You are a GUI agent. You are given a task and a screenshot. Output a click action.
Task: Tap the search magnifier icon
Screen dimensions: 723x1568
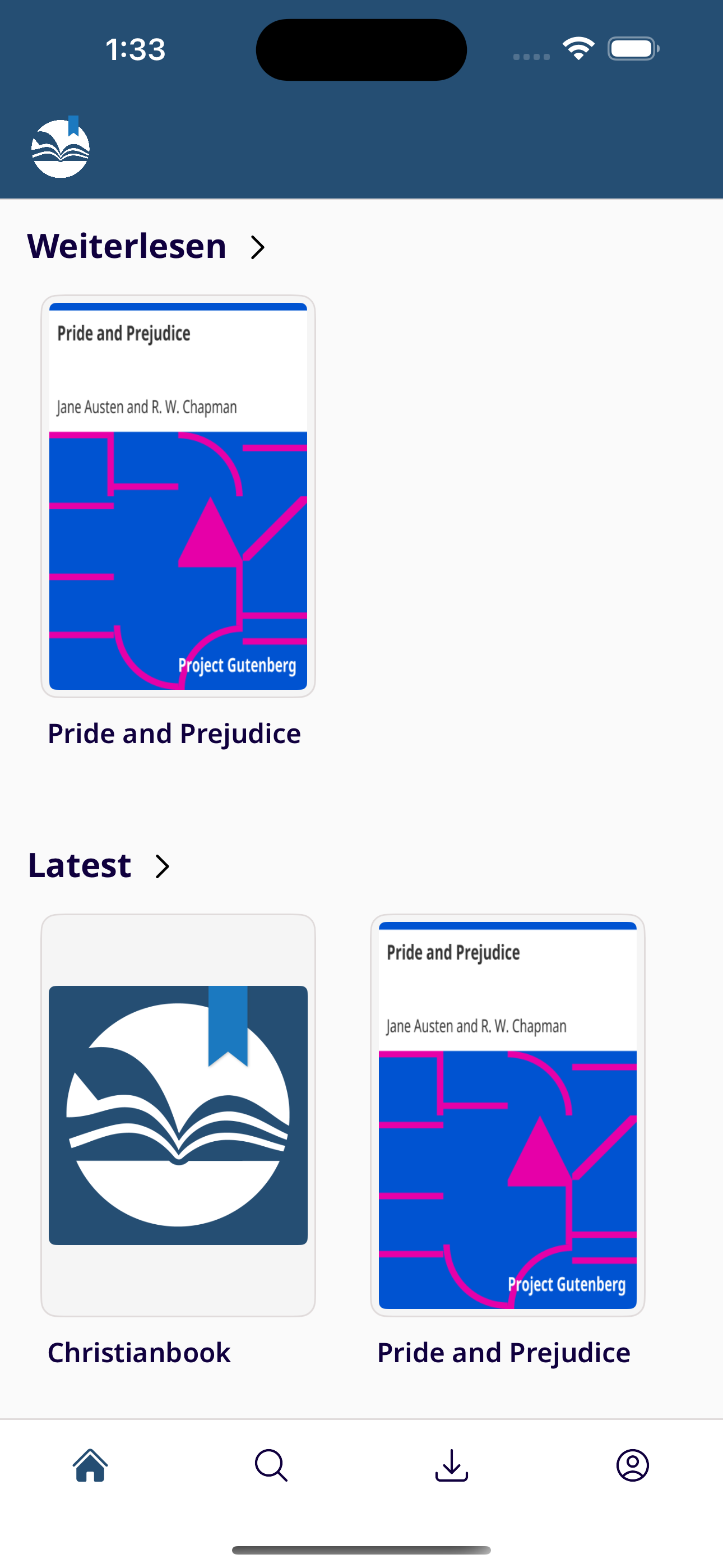pyautogui.click(x=271, y=1465)
